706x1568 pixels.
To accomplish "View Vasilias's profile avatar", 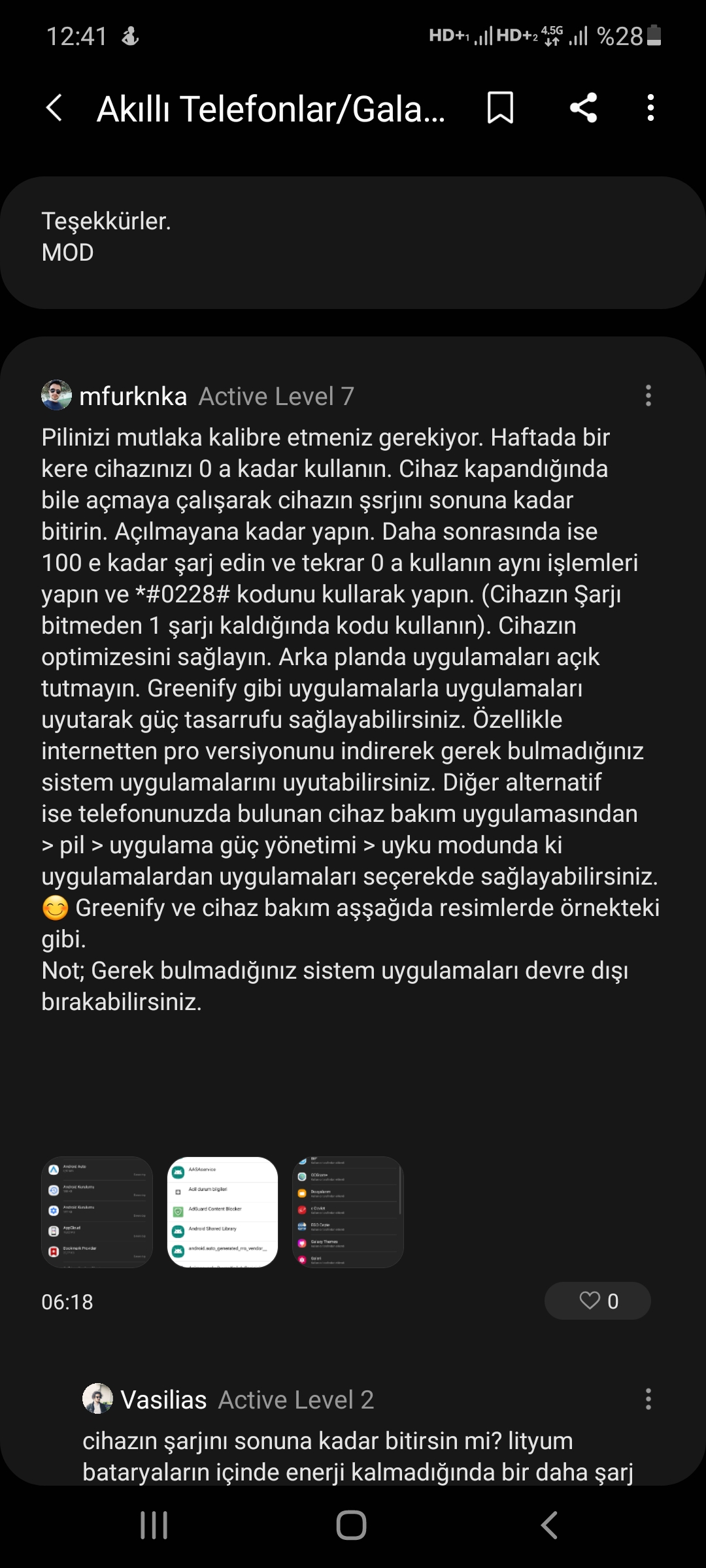I will click(x=97, y=1399).
